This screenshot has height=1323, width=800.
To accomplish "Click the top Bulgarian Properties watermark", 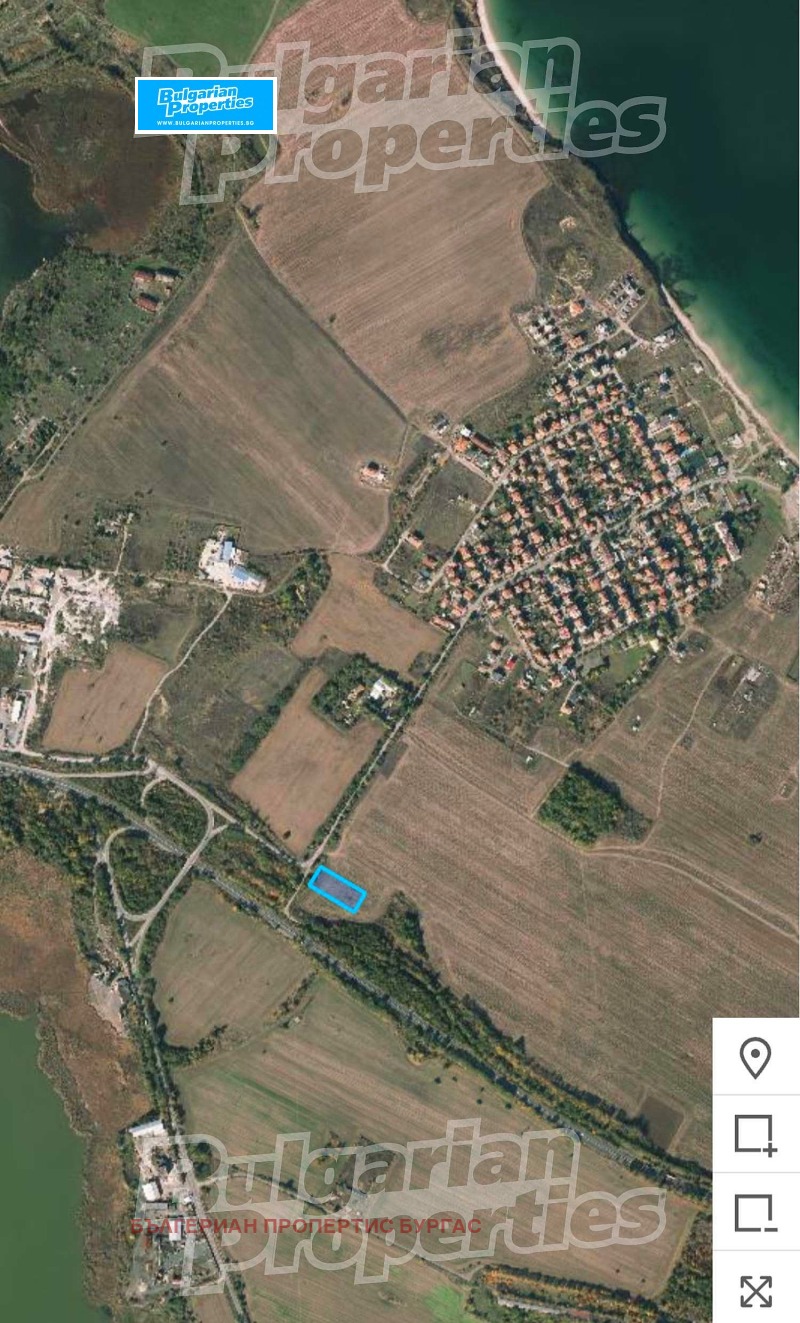I will 420,100.
